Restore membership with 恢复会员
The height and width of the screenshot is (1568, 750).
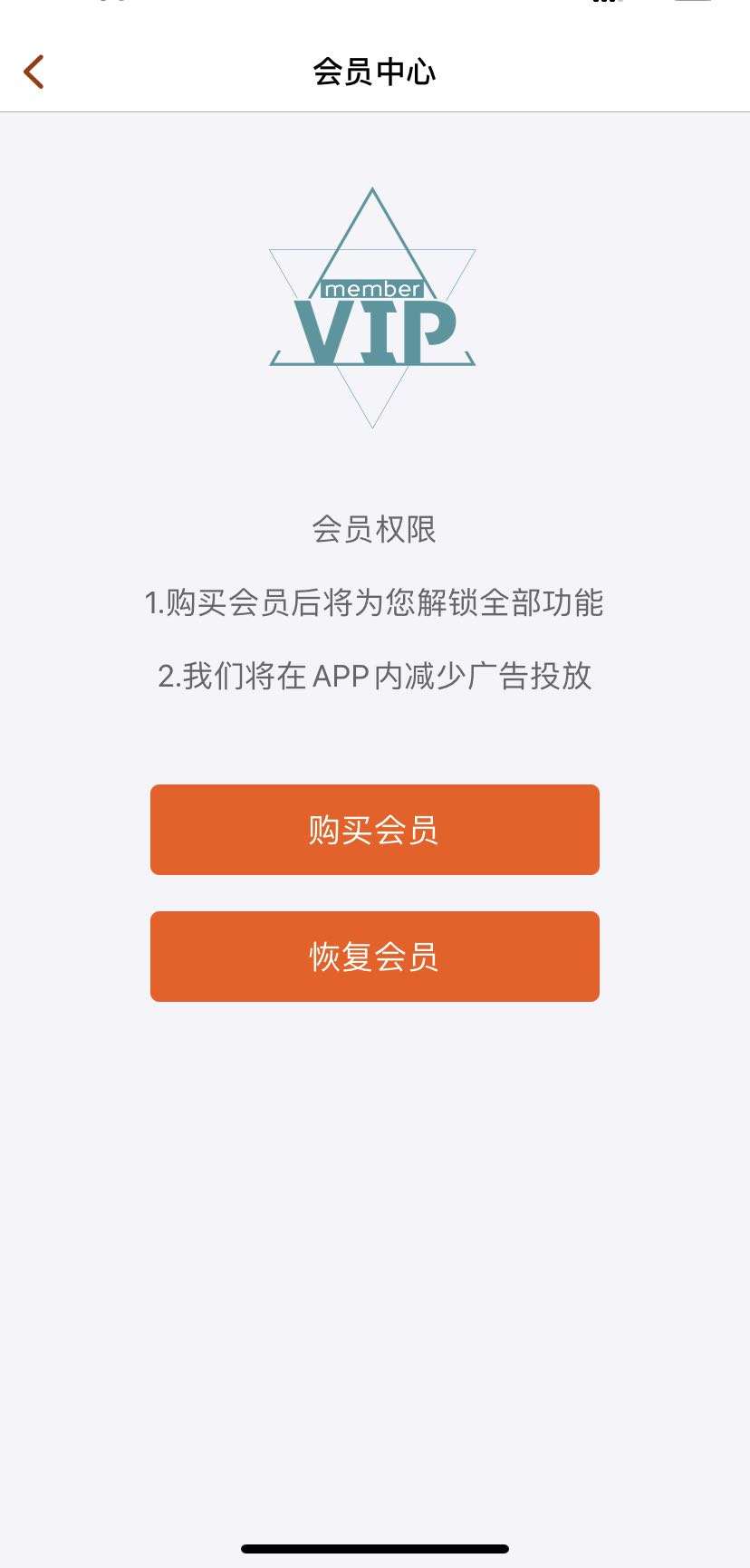coord(375,957)
